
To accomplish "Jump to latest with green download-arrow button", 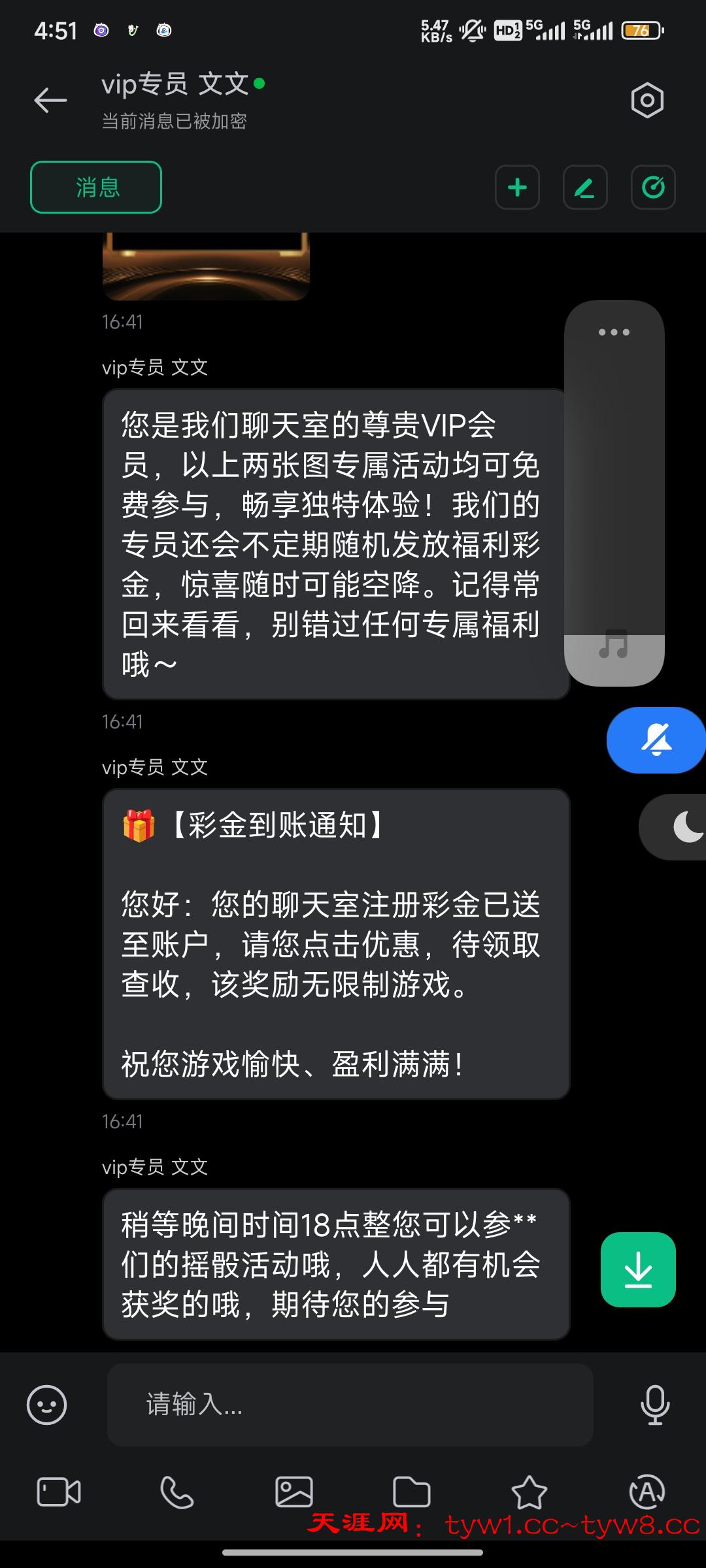I will click(x=638, y=1269).
